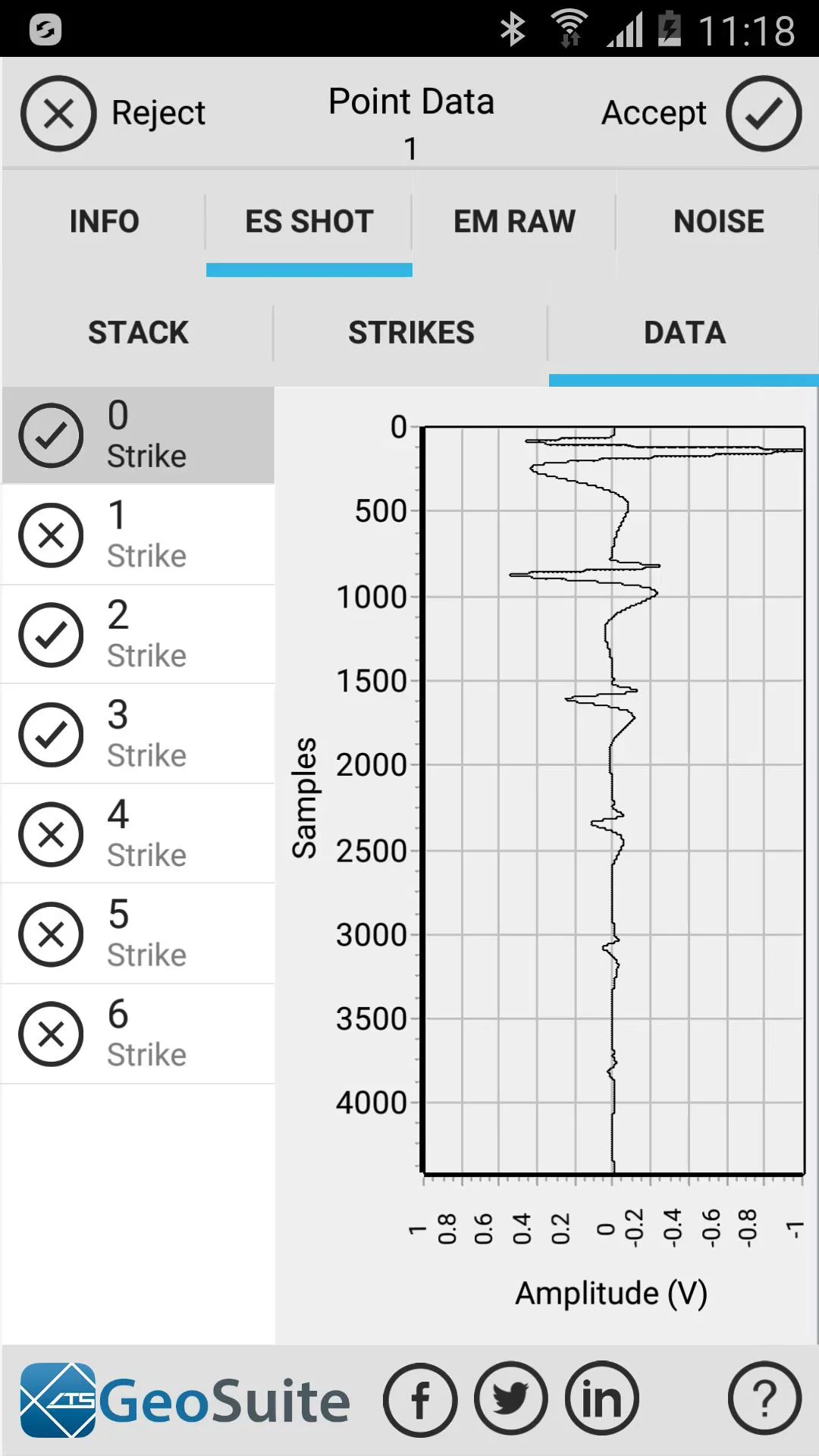
Task: Select the STACK sub-tab
Action: (138, 332)
